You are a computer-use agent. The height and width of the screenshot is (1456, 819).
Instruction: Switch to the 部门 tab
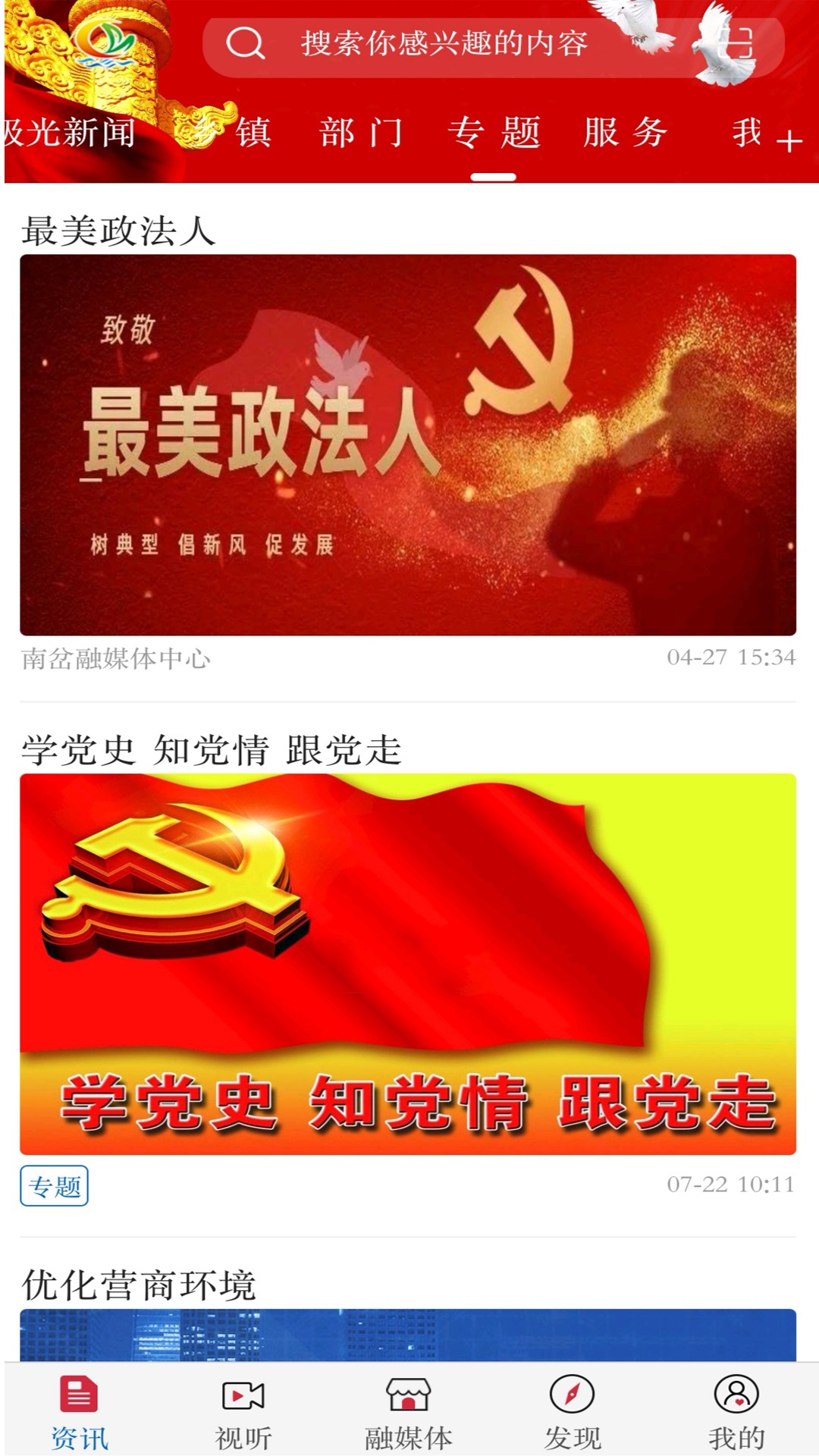click(x=361, y=133)
